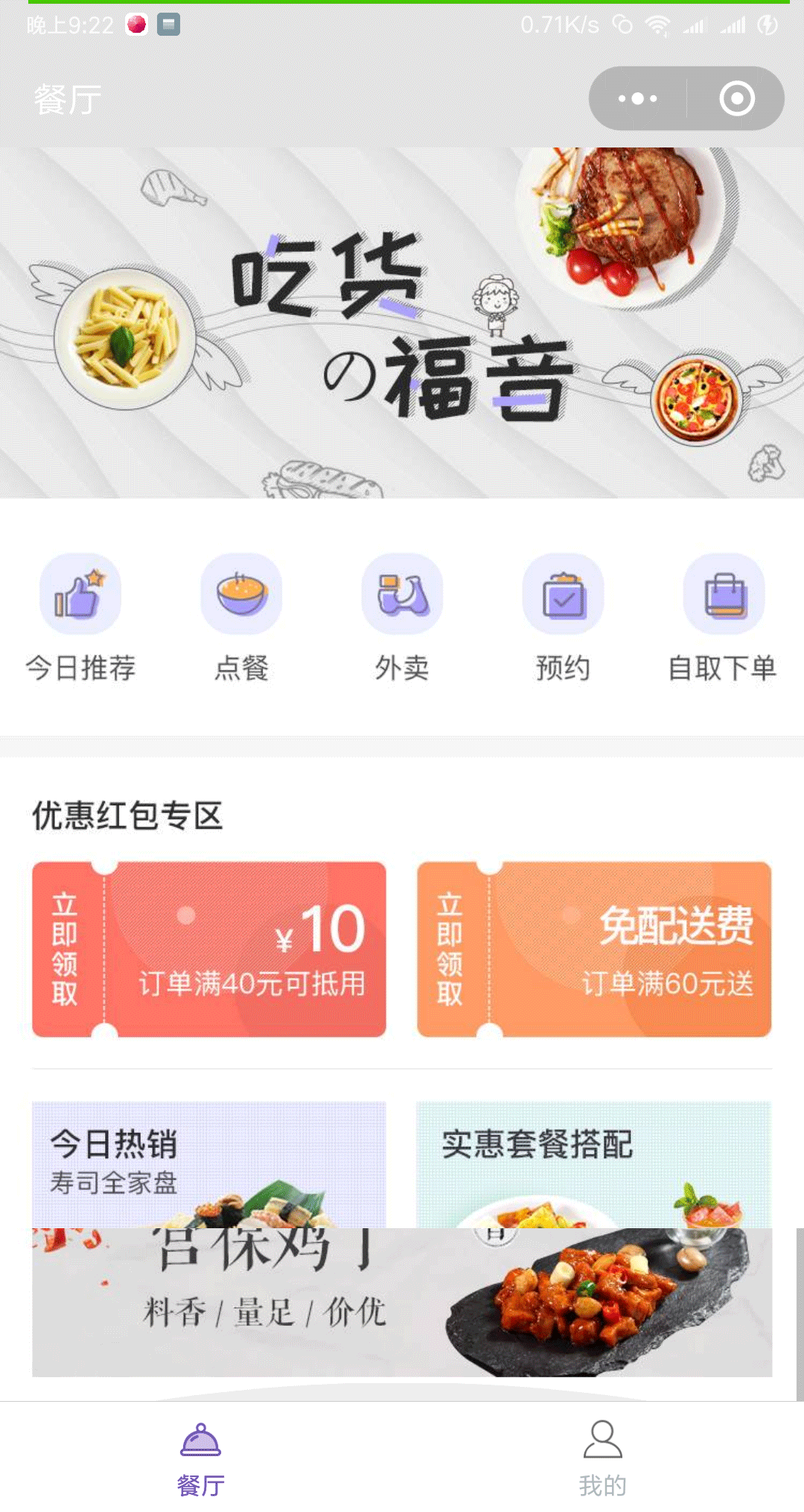This screenshot has height=1512, width=804.
Task: Claim the ¥10 coupon for orders over 40元
Action: (208, 949)
